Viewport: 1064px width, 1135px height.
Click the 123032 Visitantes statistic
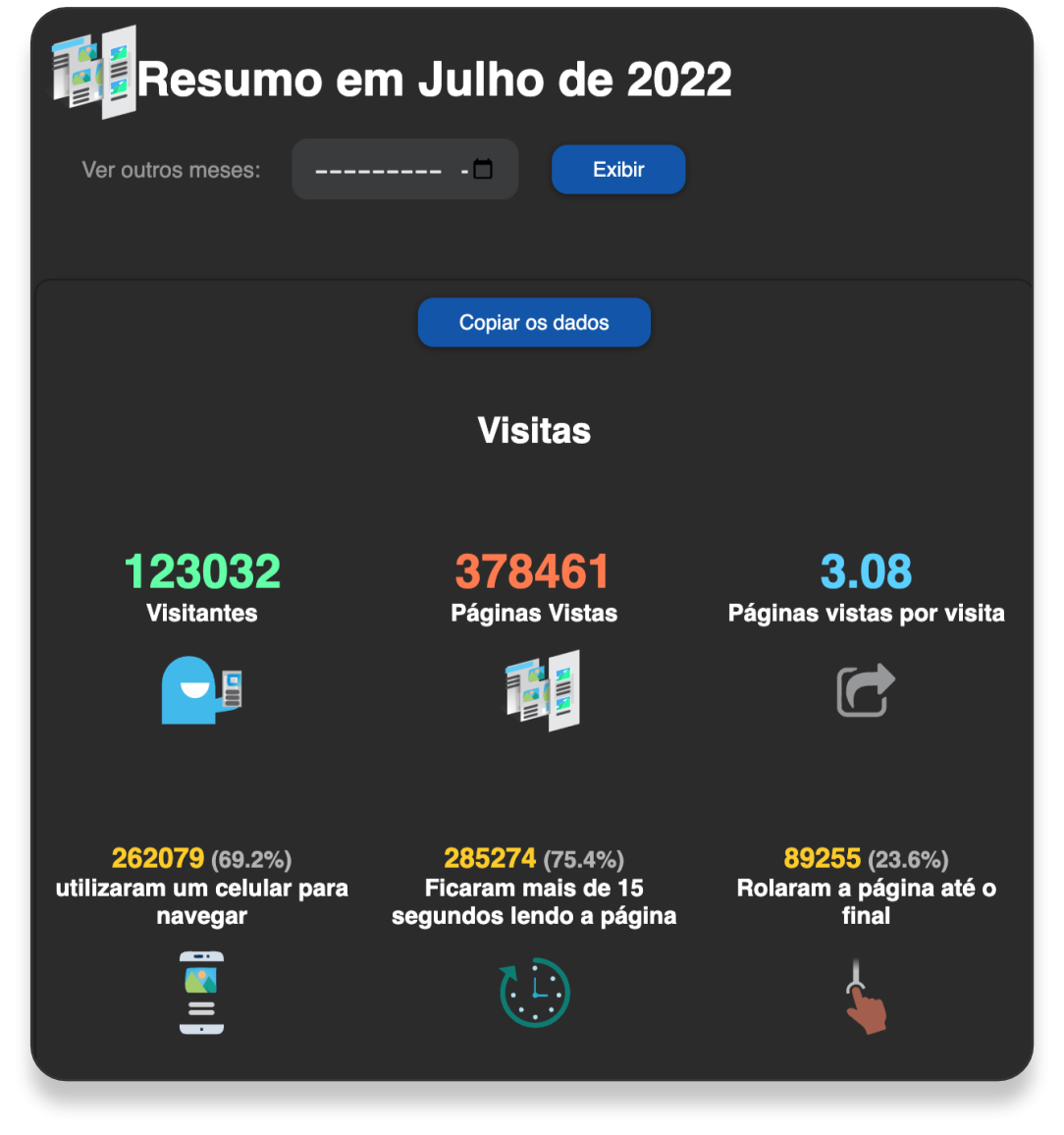tap(201, 570)
